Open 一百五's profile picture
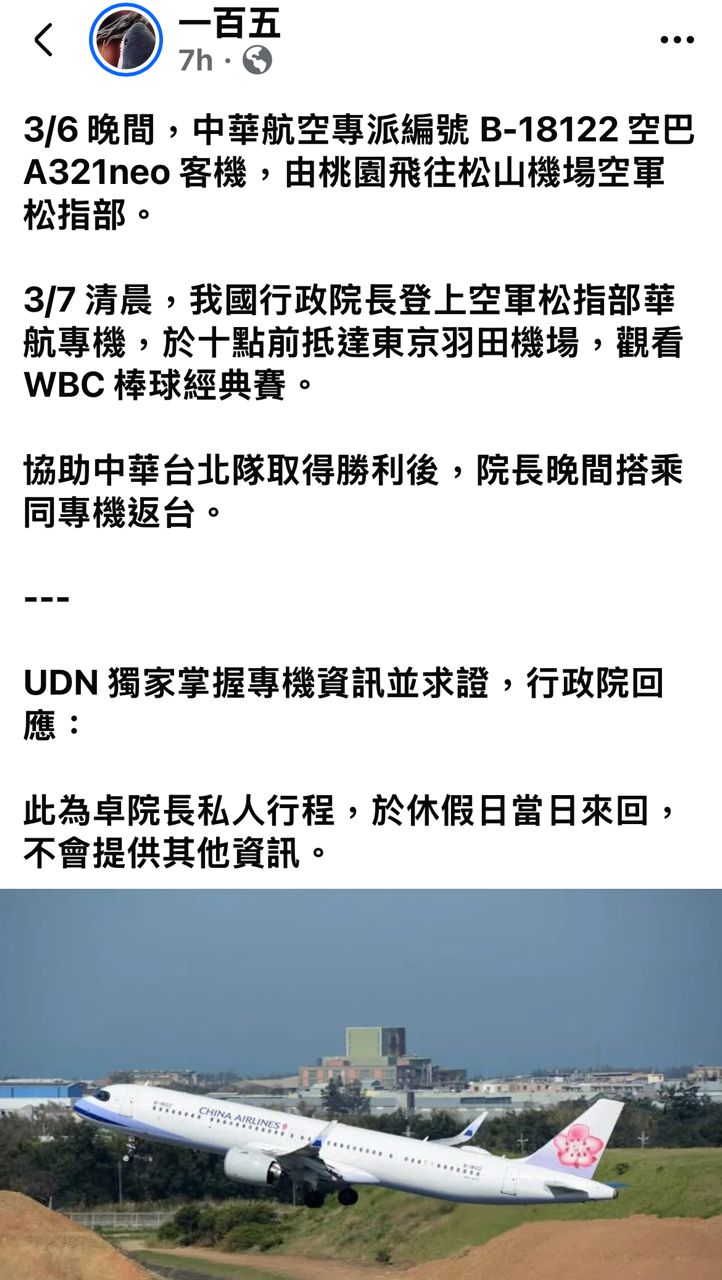Screen dimensions: 722x1280 [x=126, y=40]
